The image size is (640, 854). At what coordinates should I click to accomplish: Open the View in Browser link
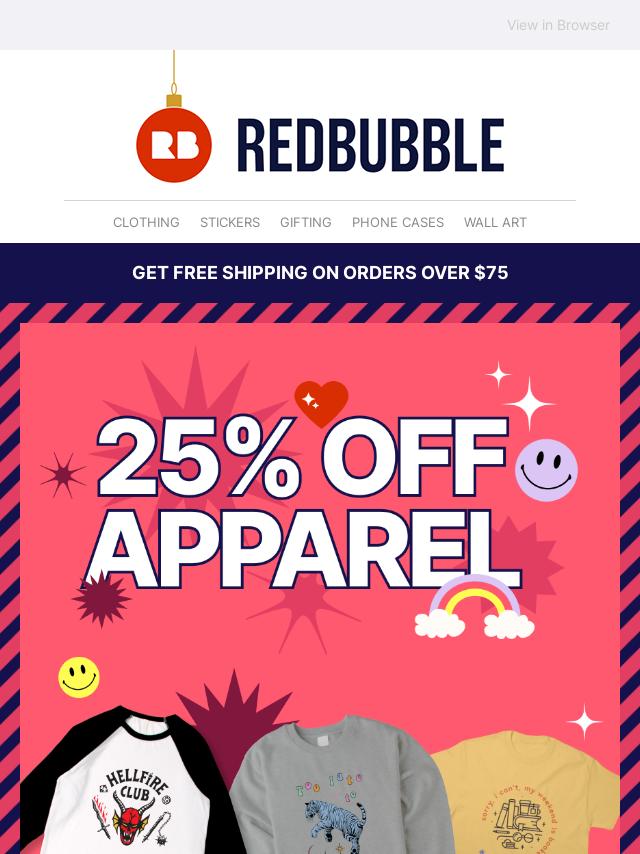pyautogui.click(x=557, y=25)
